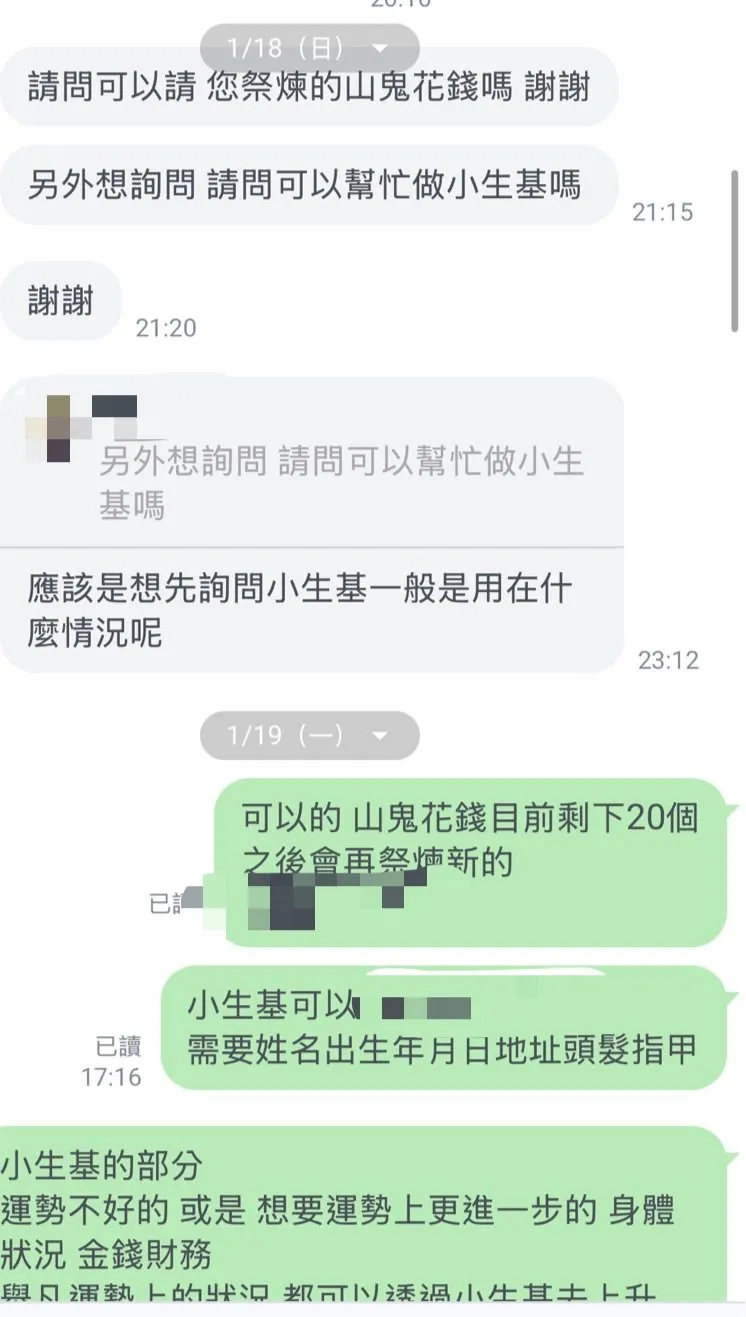Screen dimensions: 746x1317
Task: Select the message asking about 山鬼花錢
Action: click(x=310, y=88)
